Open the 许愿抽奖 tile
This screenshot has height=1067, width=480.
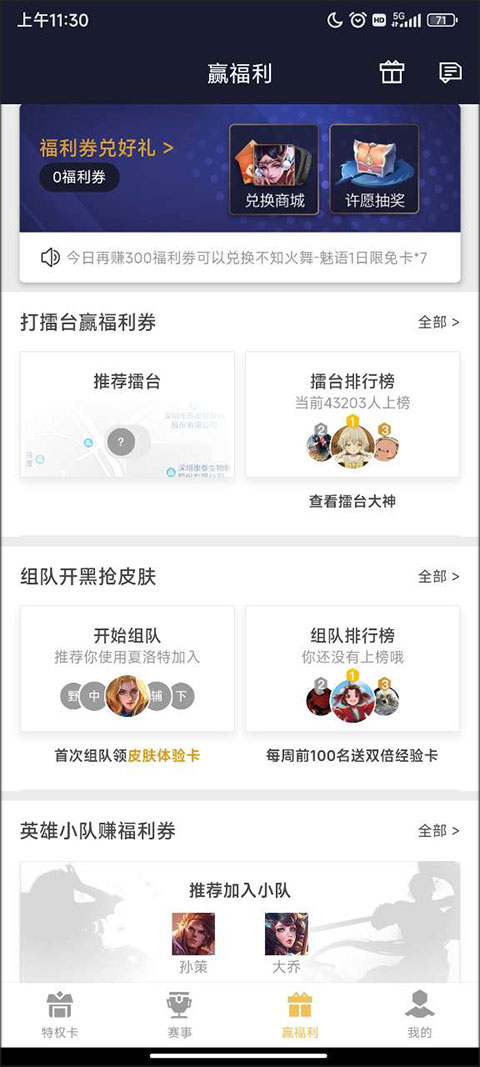(x=374, y=169)
